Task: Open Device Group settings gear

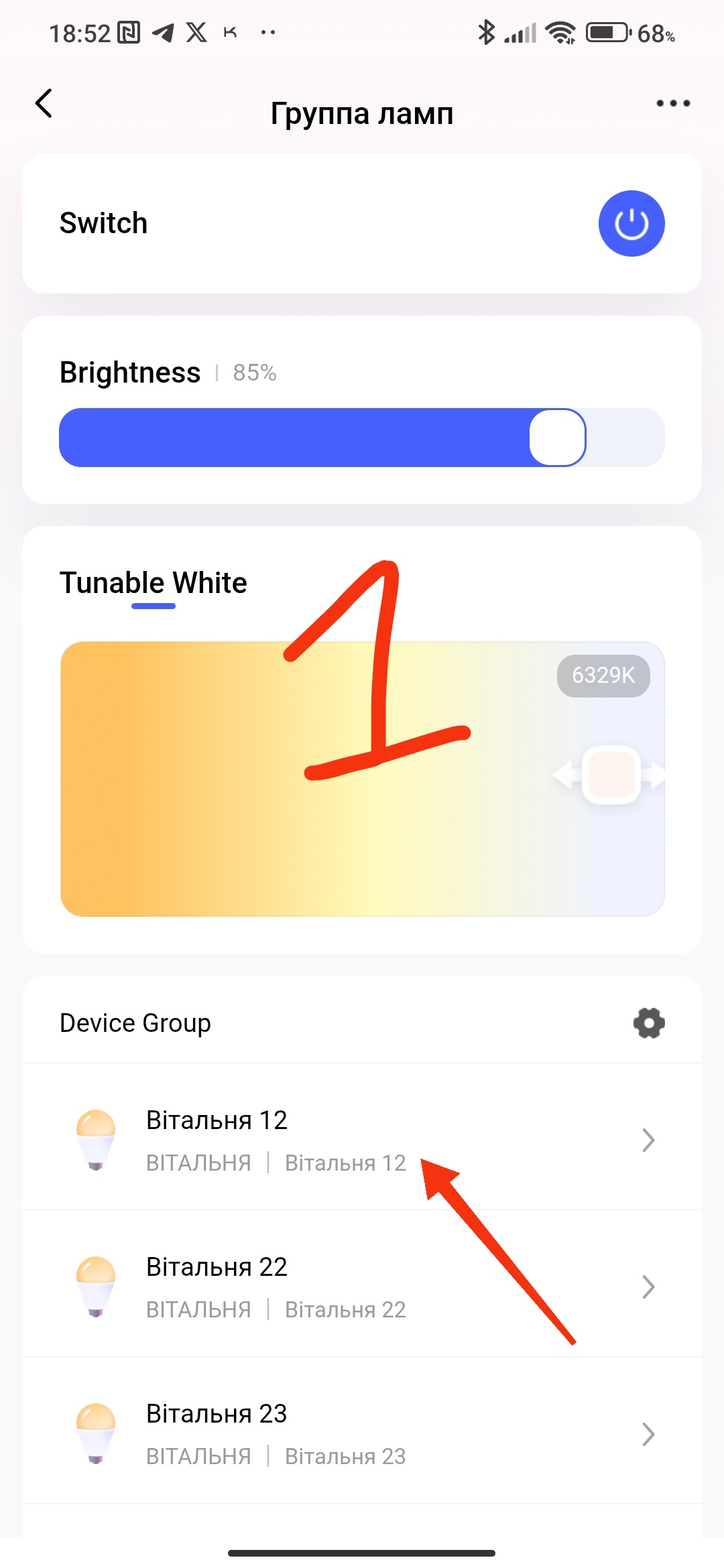Action: [648, 1023]
